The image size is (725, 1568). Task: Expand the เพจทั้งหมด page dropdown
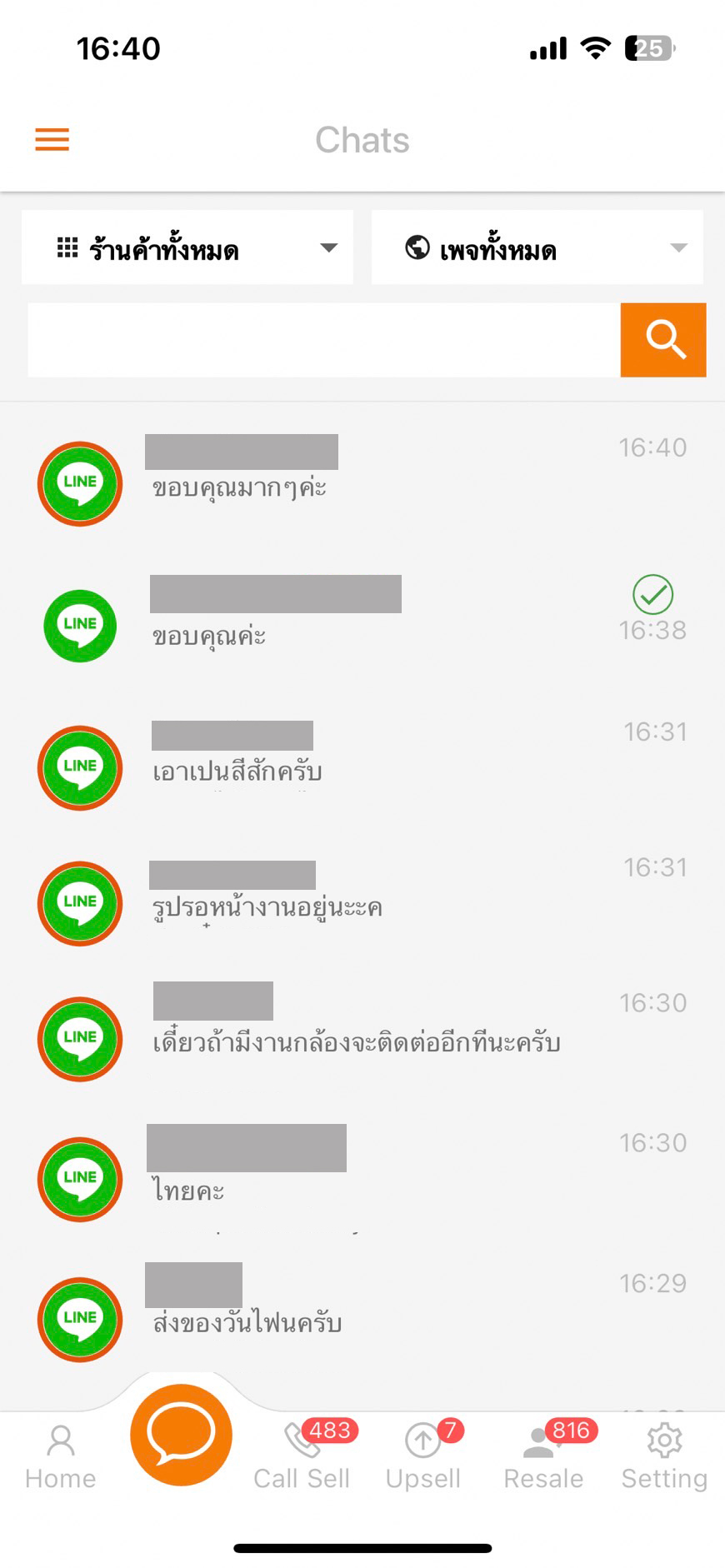pos(537,247)
